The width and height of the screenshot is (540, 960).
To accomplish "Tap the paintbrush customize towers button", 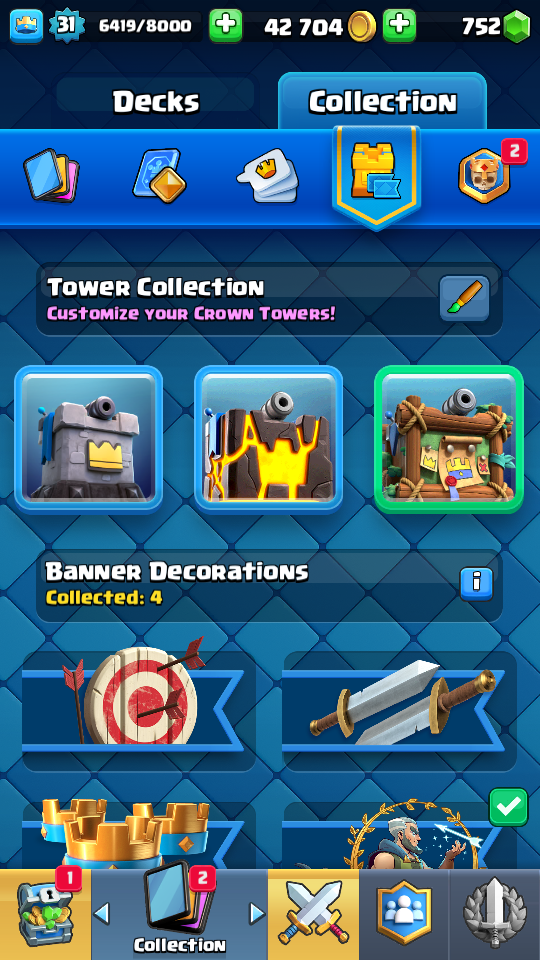I will pyautogui.click(x=464, y=298).
